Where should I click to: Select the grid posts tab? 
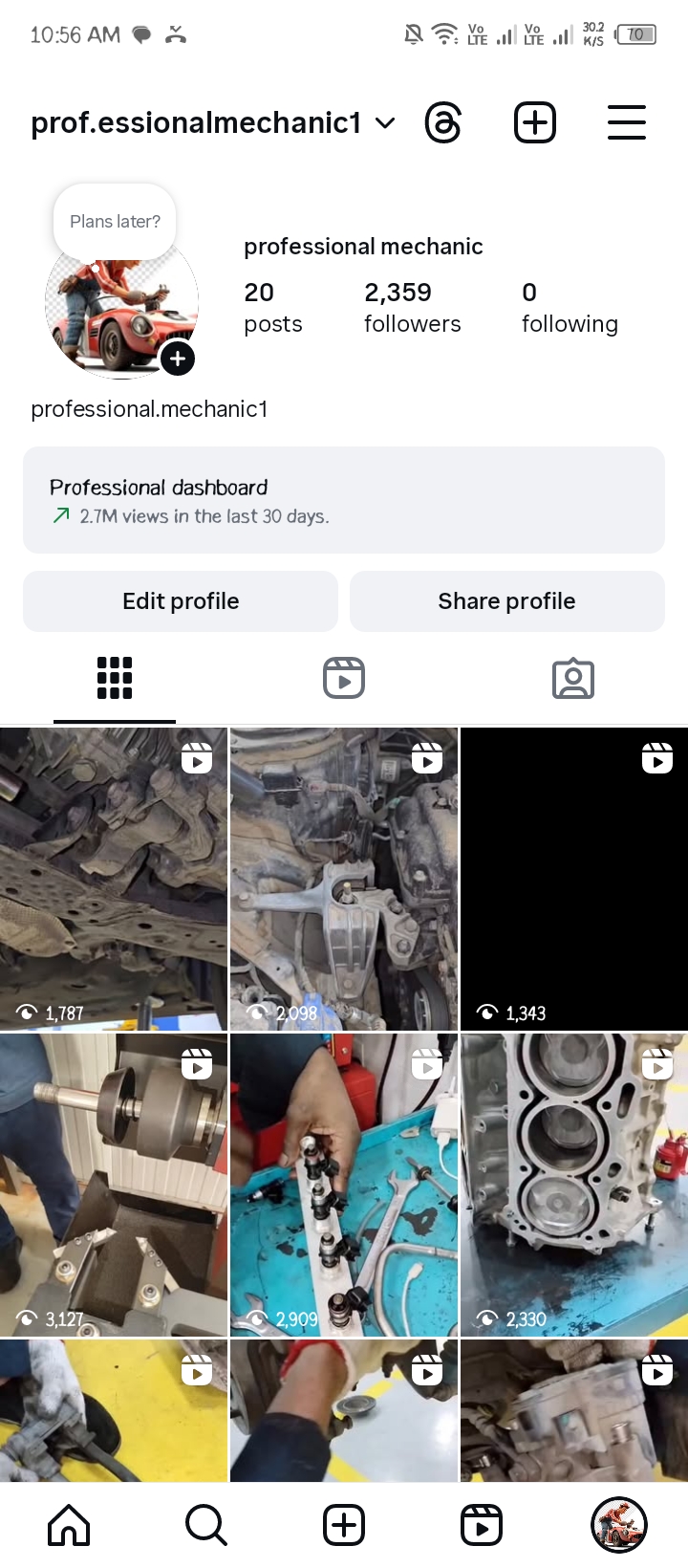click(x=114, y=678)
